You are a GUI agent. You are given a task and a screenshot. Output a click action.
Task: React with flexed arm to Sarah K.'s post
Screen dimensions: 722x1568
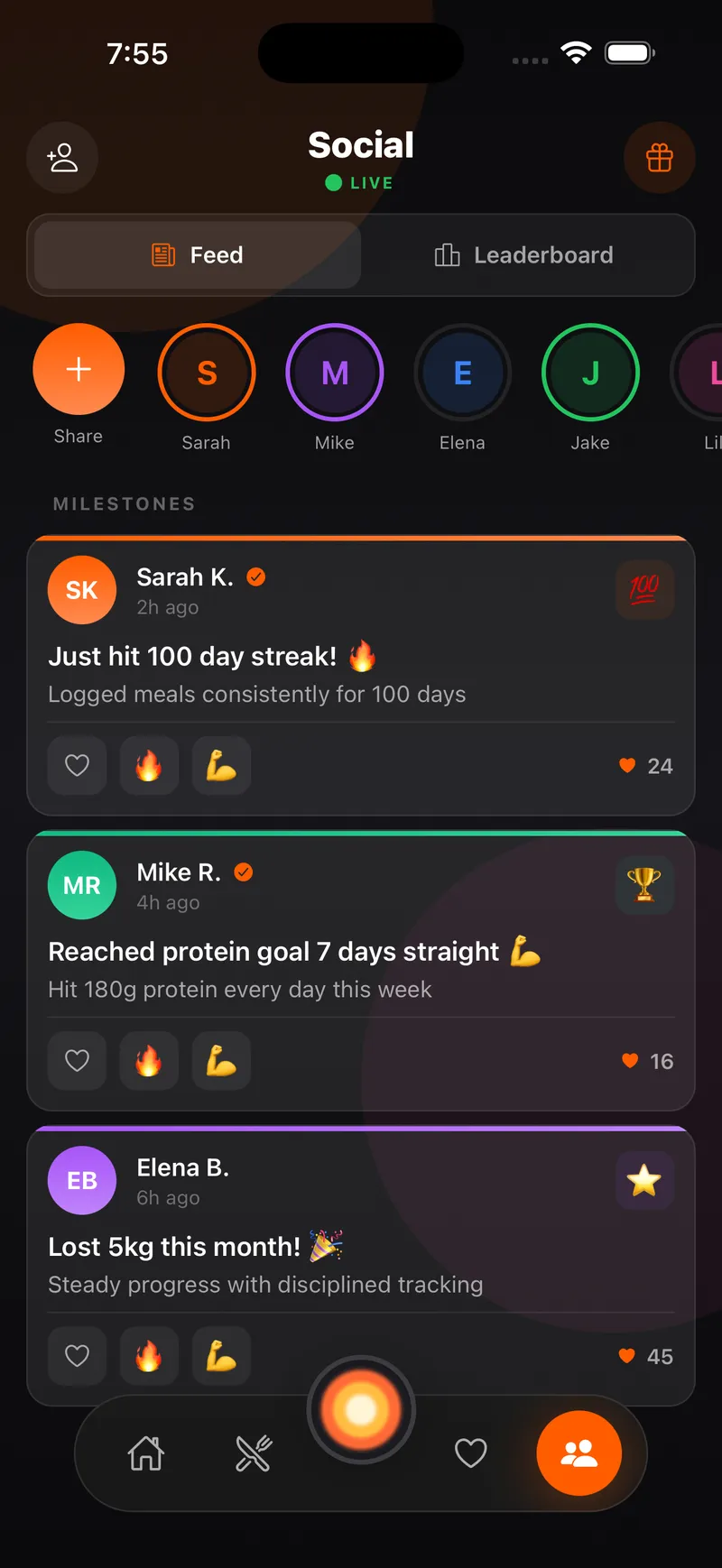[x=221, y=766]
